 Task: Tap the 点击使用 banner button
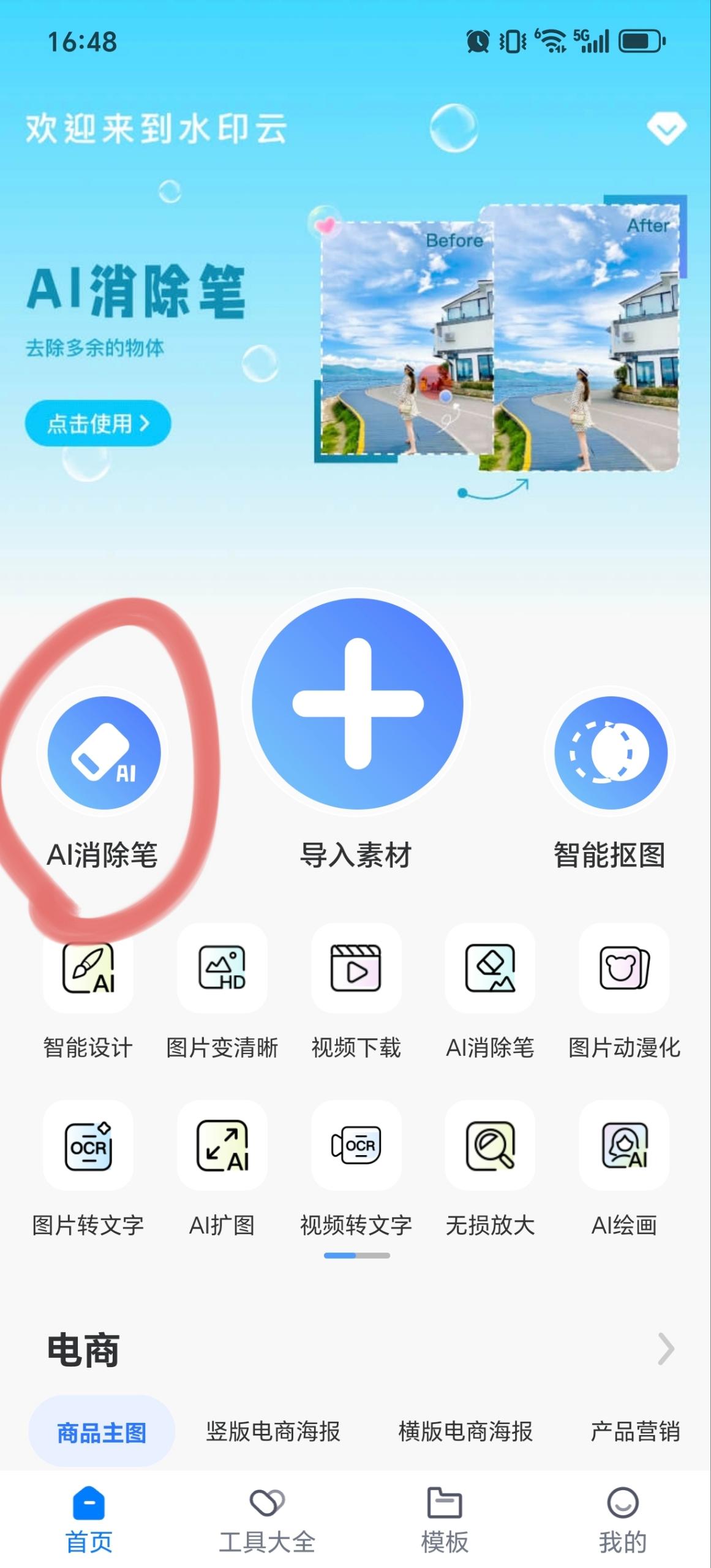pos(98,423)
